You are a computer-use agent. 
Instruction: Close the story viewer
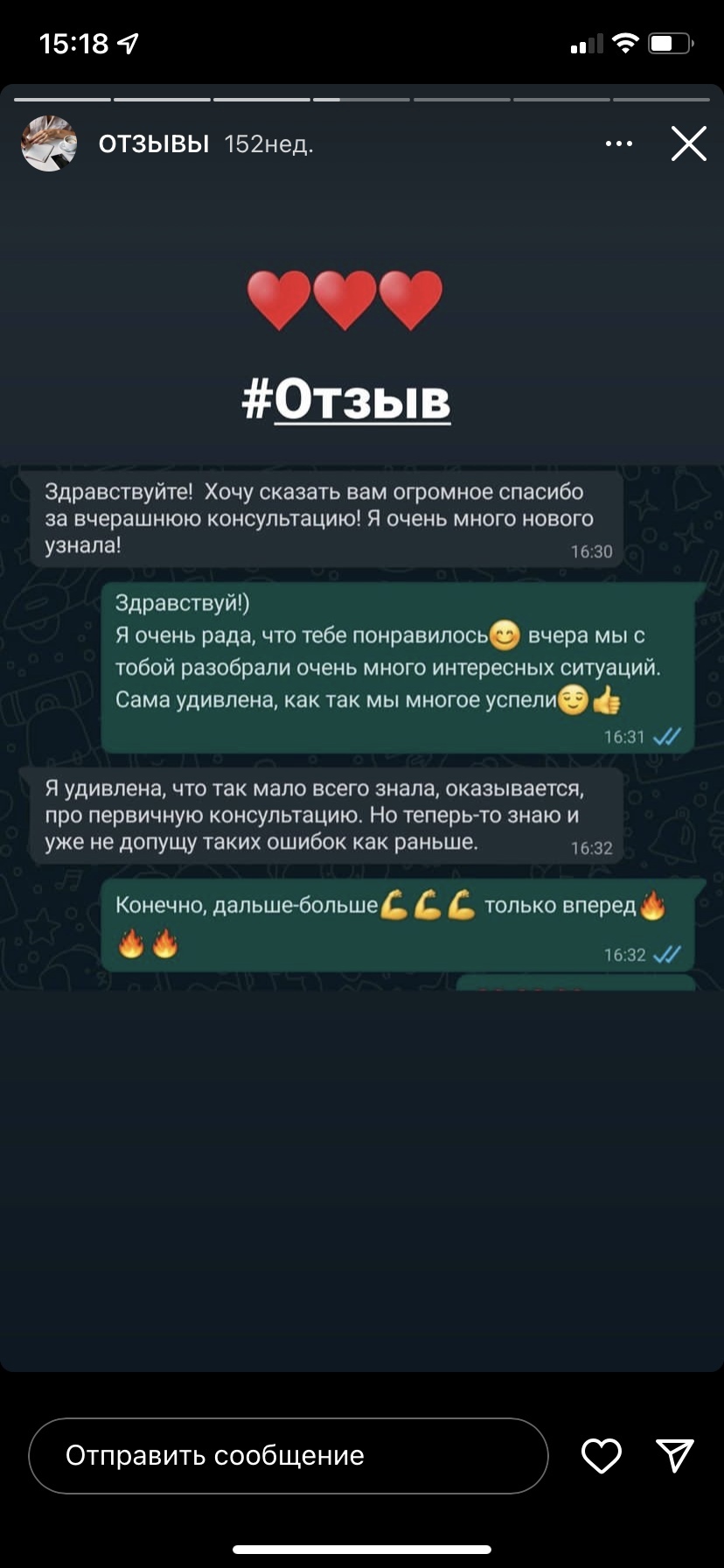click(x=688, y=143)
